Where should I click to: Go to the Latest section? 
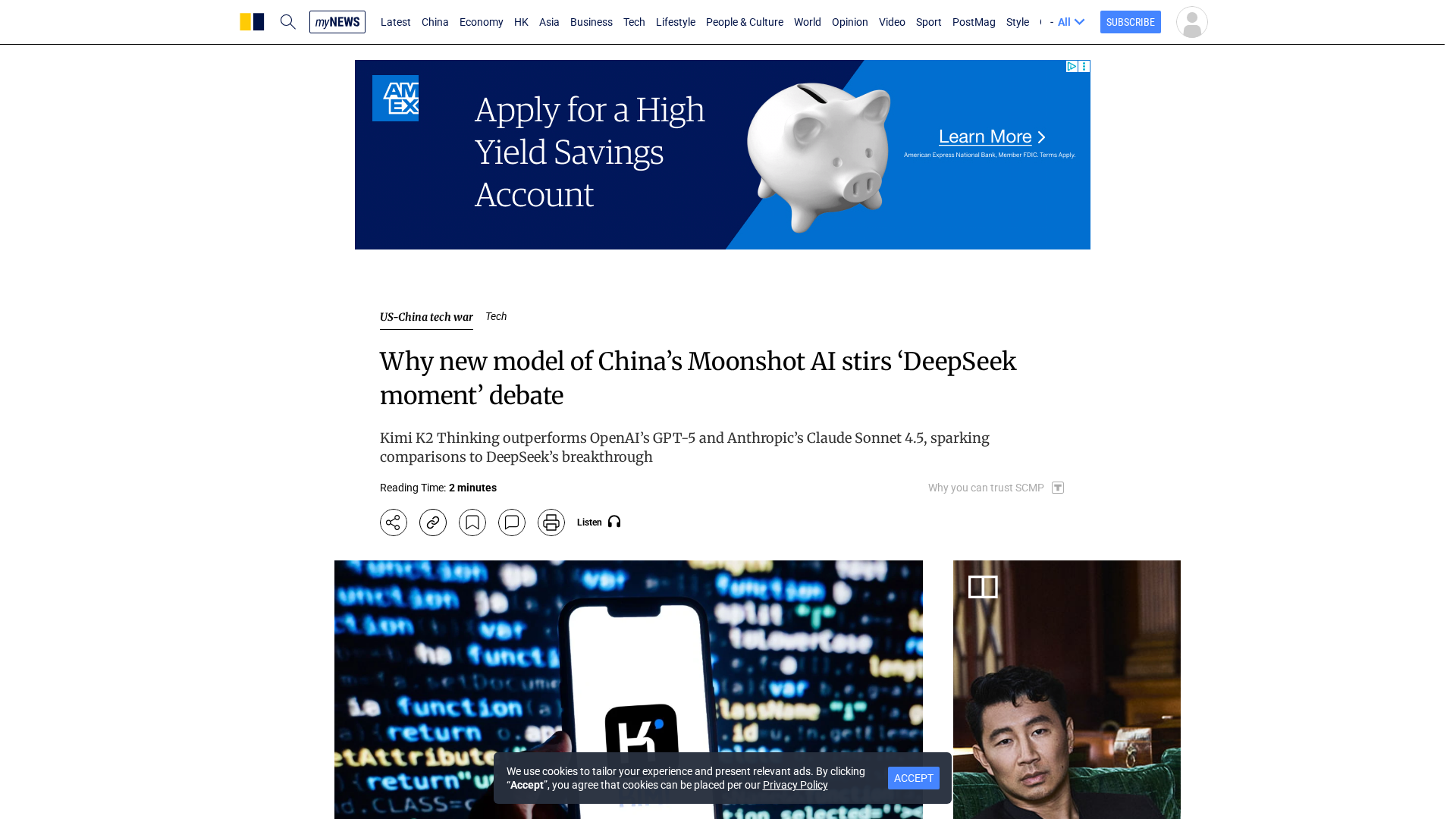tap(395, 22)
